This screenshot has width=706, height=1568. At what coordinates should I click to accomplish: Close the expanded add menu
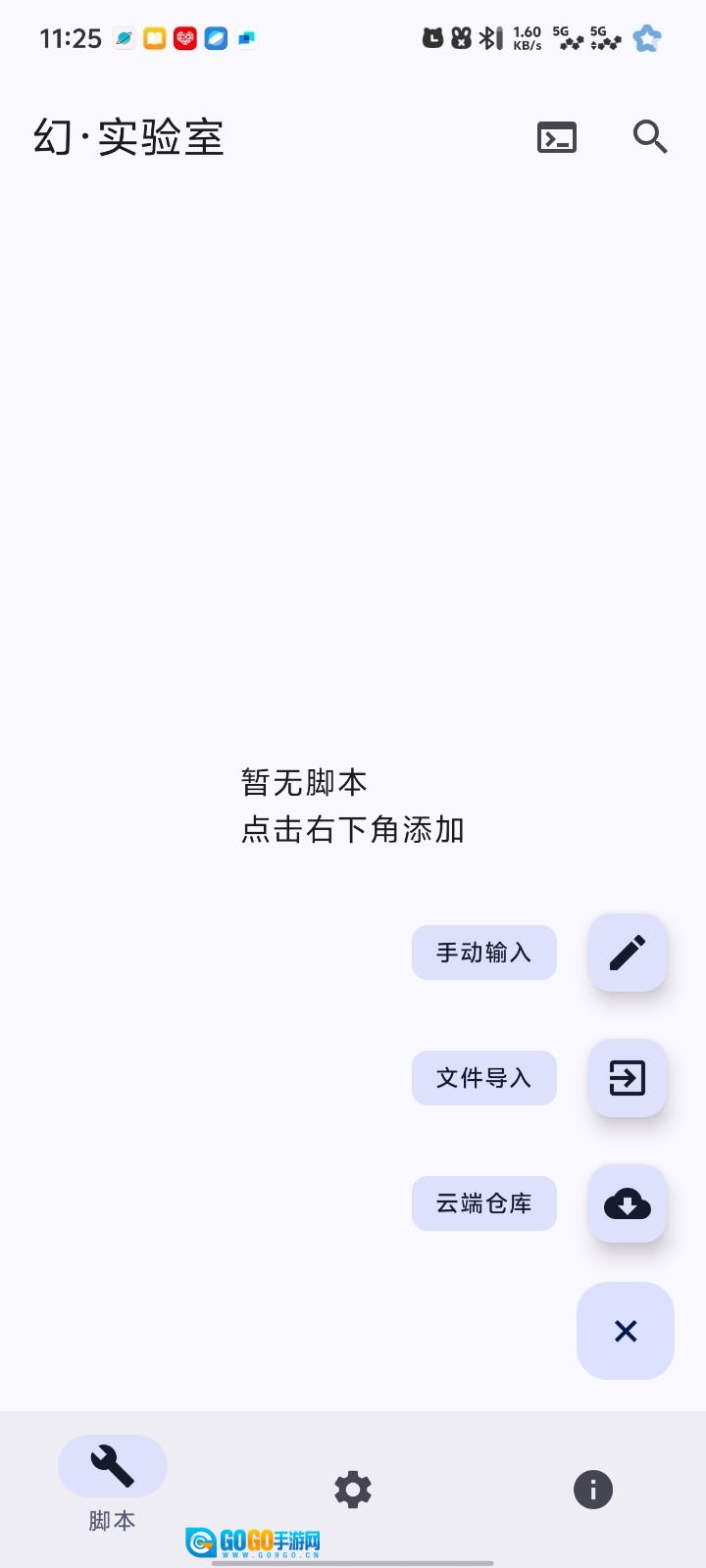pos(626,1331)
